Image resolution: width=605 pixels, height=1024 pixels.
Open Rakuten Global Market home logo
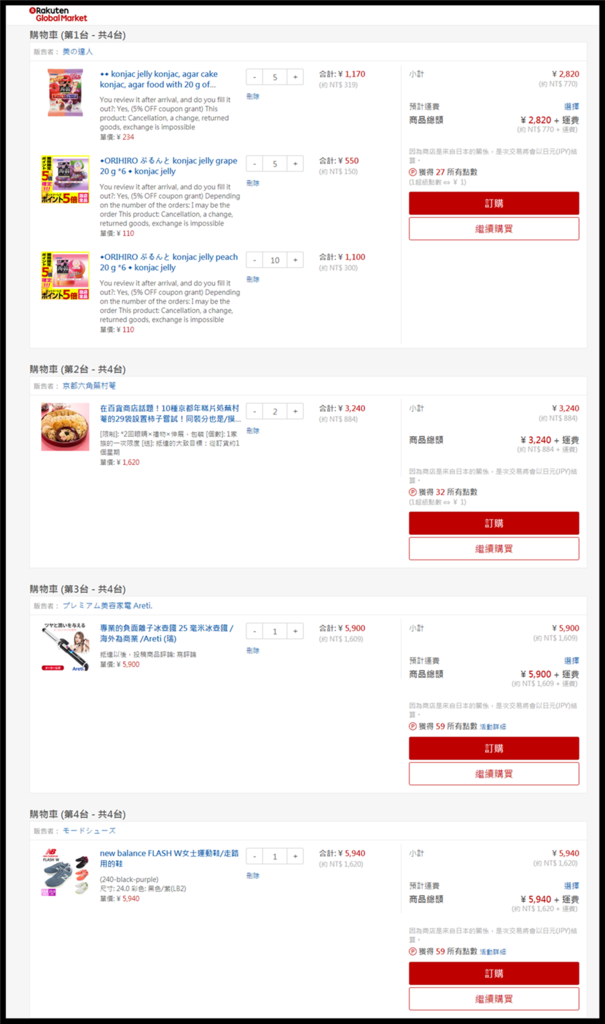coord(58,13)
